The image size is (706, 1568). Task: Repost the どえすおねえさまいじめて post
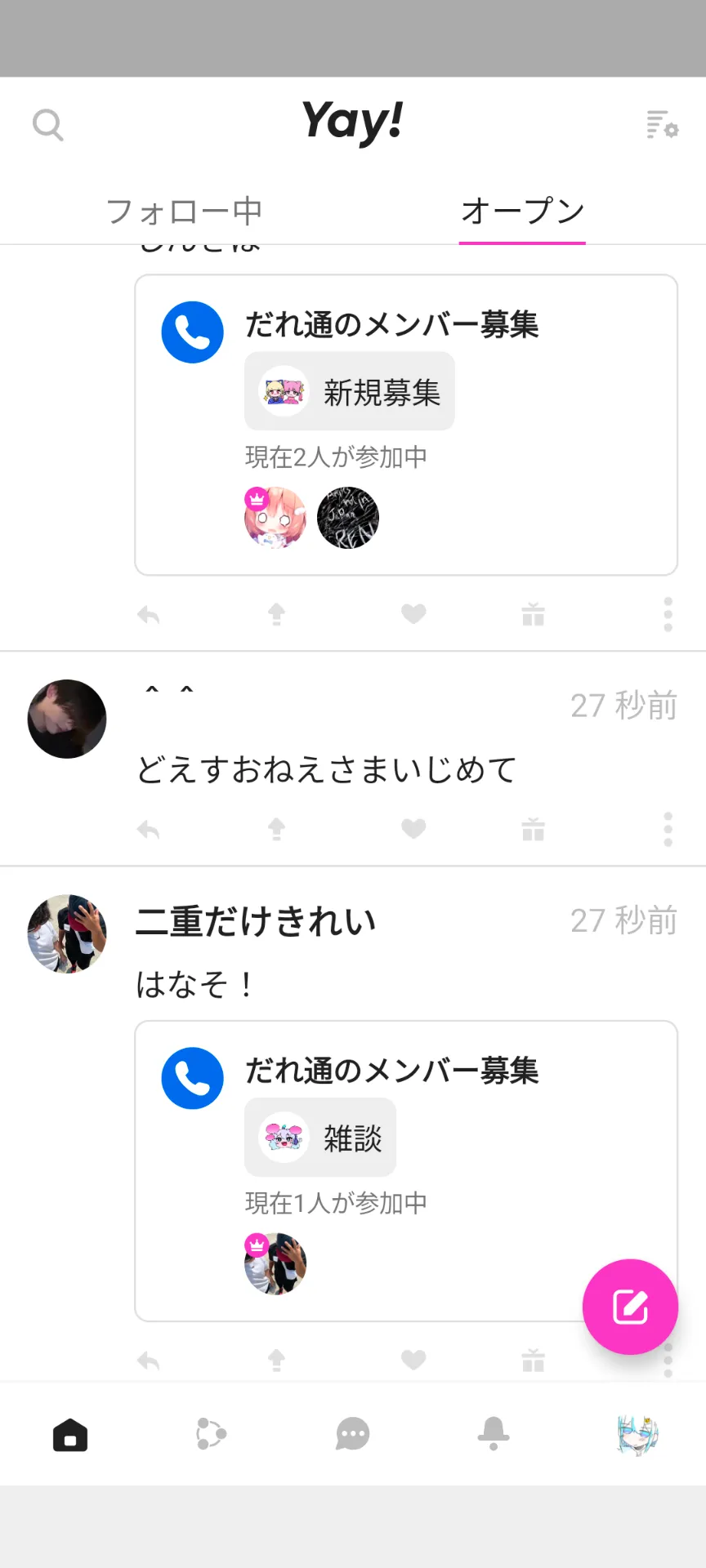coord(277,829)
